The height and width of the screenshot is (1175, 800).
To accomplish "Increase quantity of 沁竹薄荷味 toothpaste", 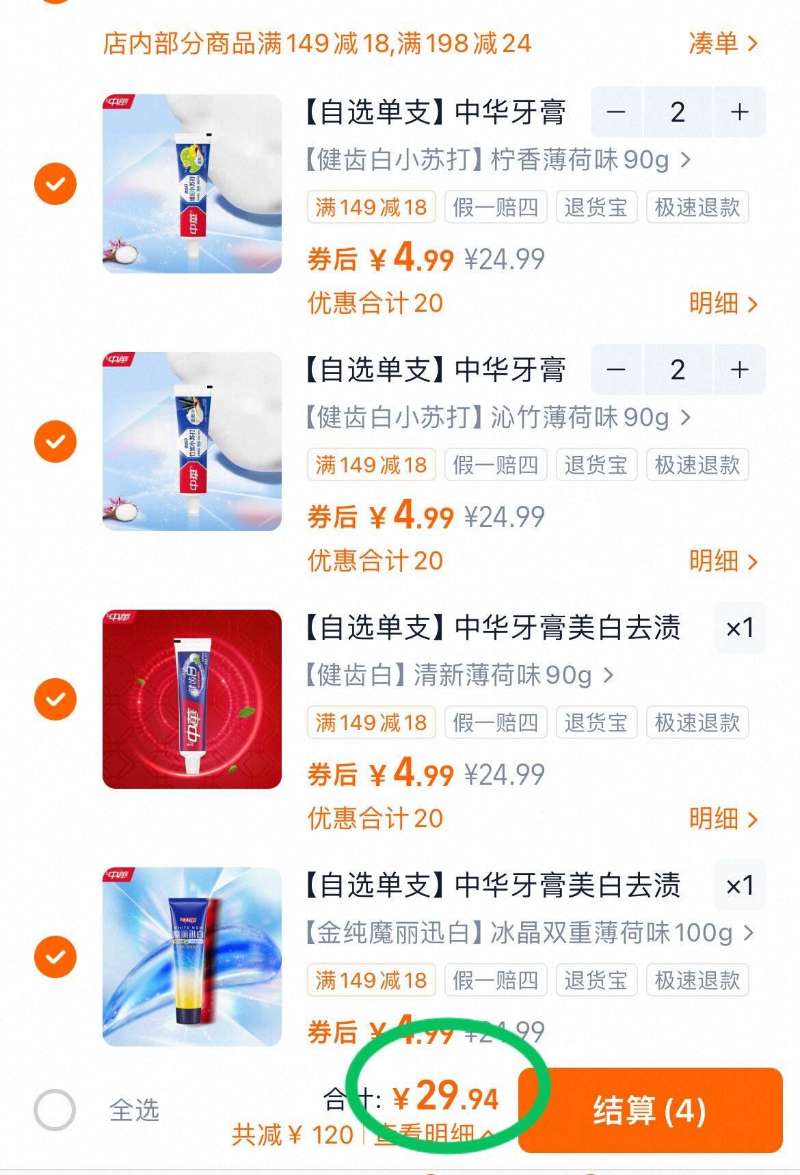I will pyautogui.click(x=739, y=370).
